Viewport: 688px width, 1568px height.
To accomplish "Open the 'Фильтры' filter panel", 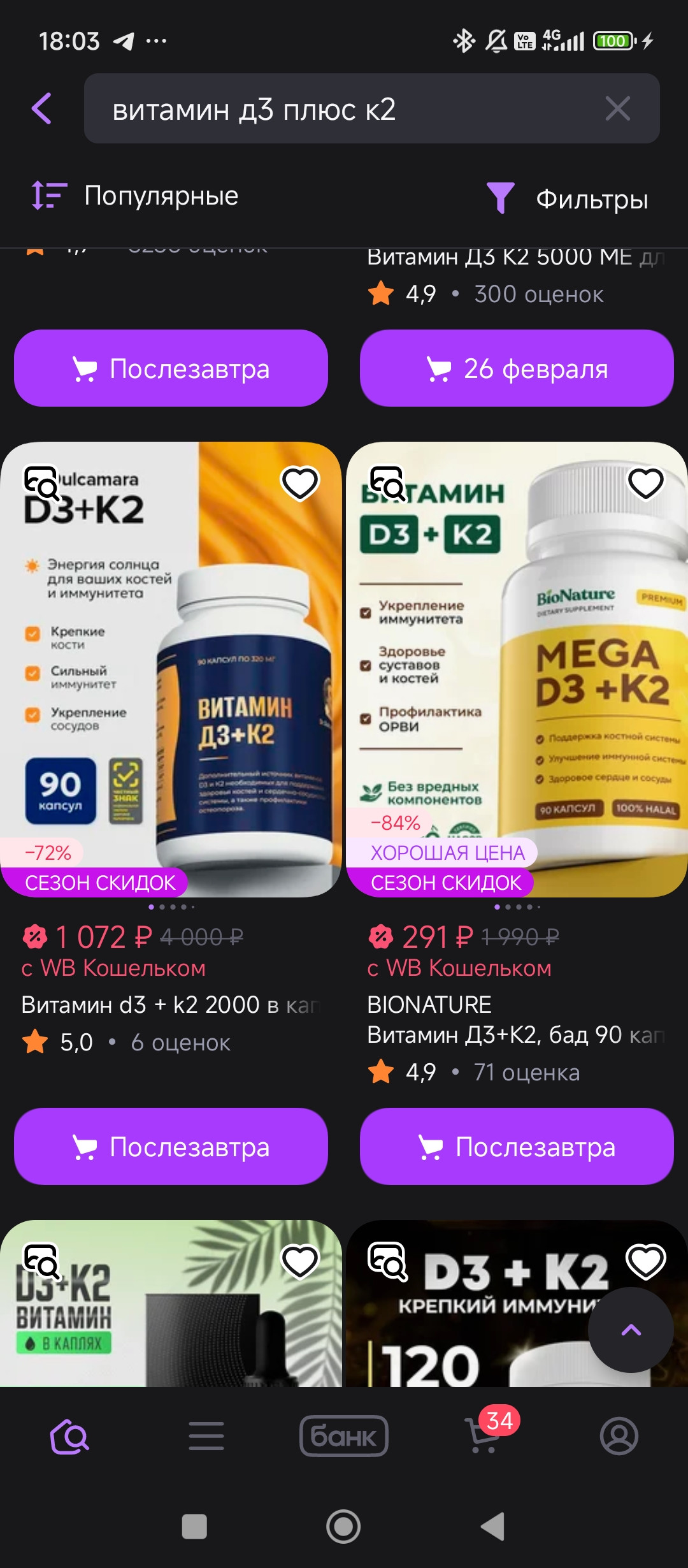I will [x=567, y=198].
